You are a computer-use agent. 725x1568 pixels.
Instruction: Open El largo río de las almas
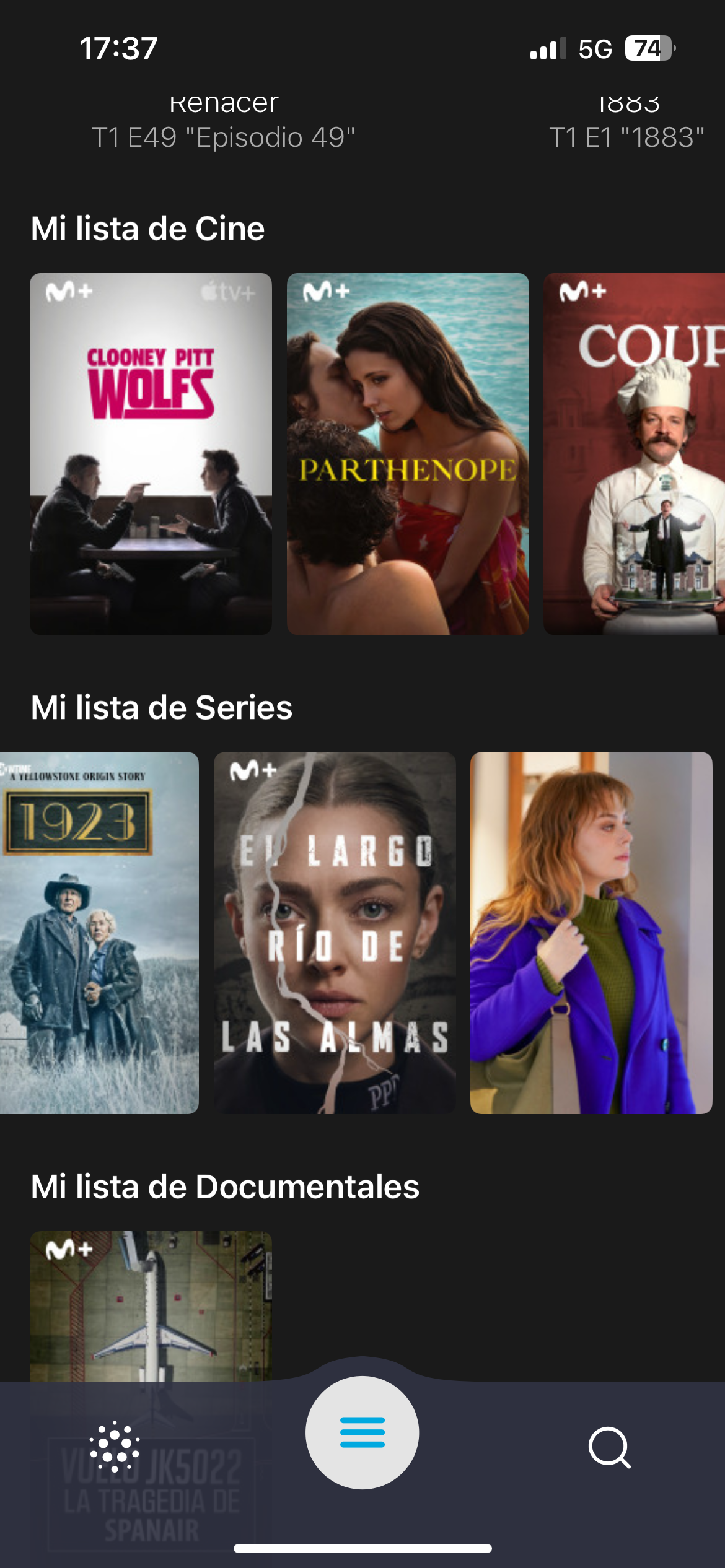click(x=335, y=933)
